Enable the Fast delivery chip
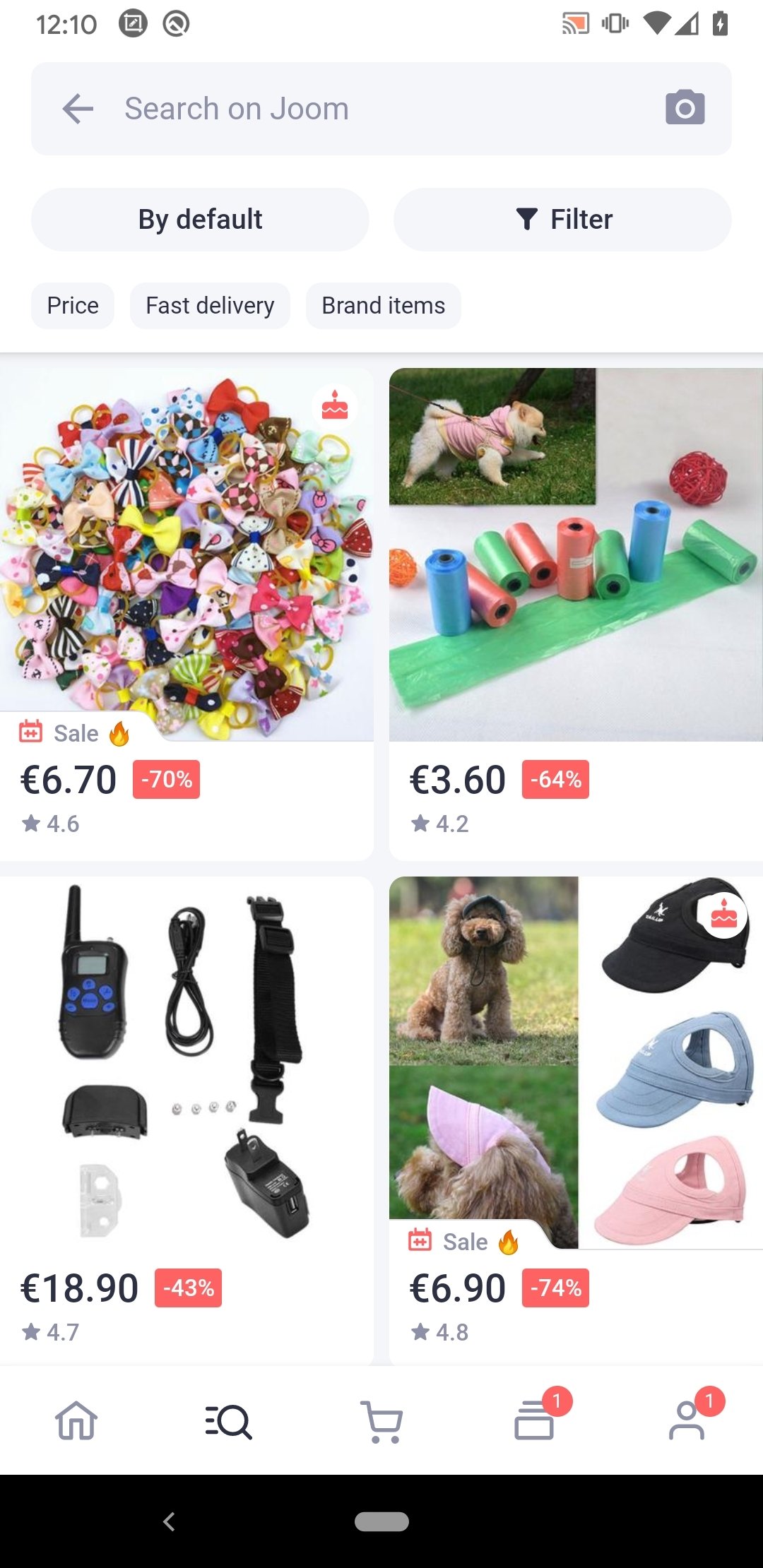Viewport: 763px width, 1568px height. 210,306
